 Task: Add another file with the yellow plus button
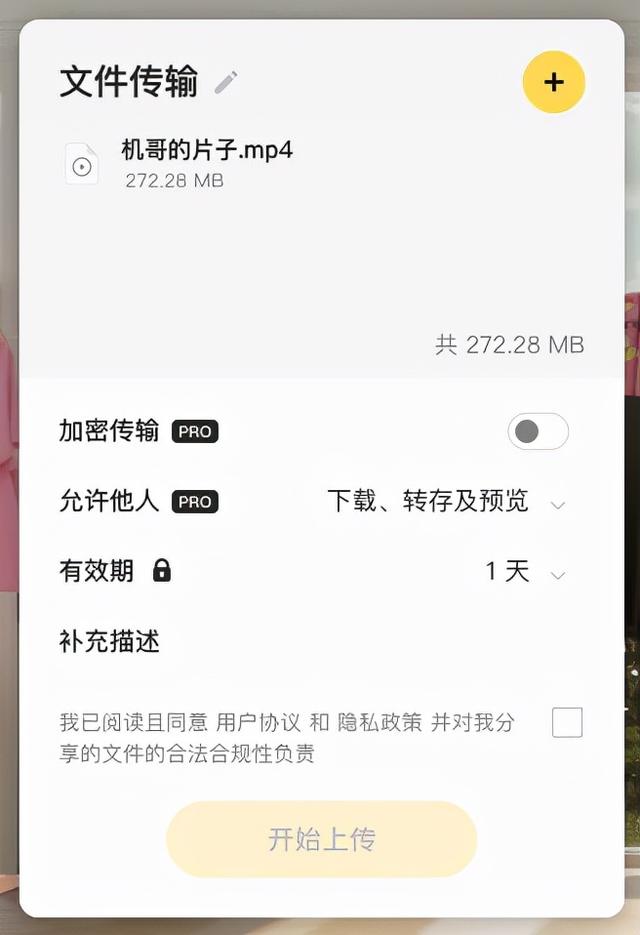pyautogui.click(x=553, y=82)
